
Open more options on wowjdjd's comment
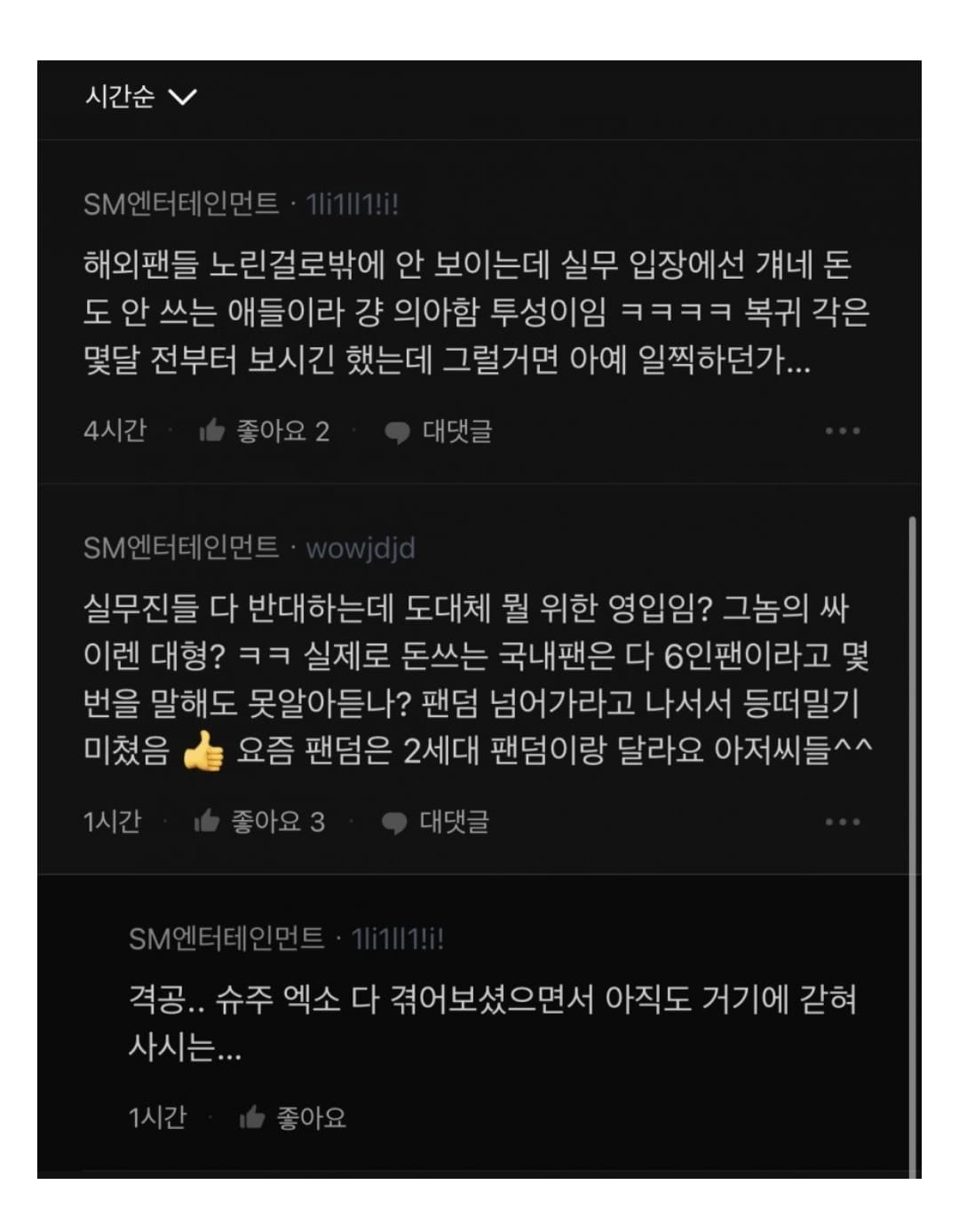pyautogui.click(x=842, y=822)
